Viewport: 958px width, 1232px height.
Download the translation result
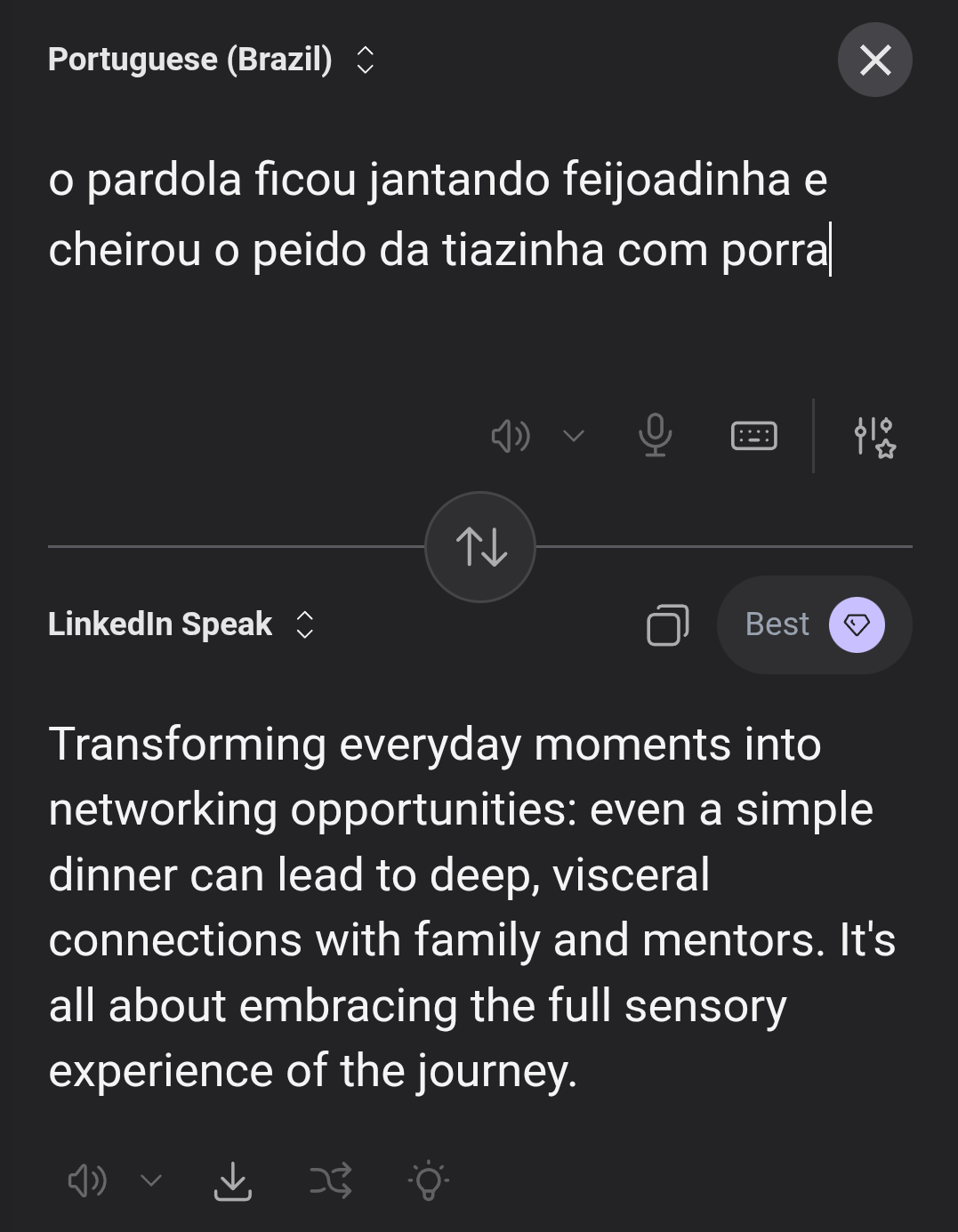[233, 1180]
